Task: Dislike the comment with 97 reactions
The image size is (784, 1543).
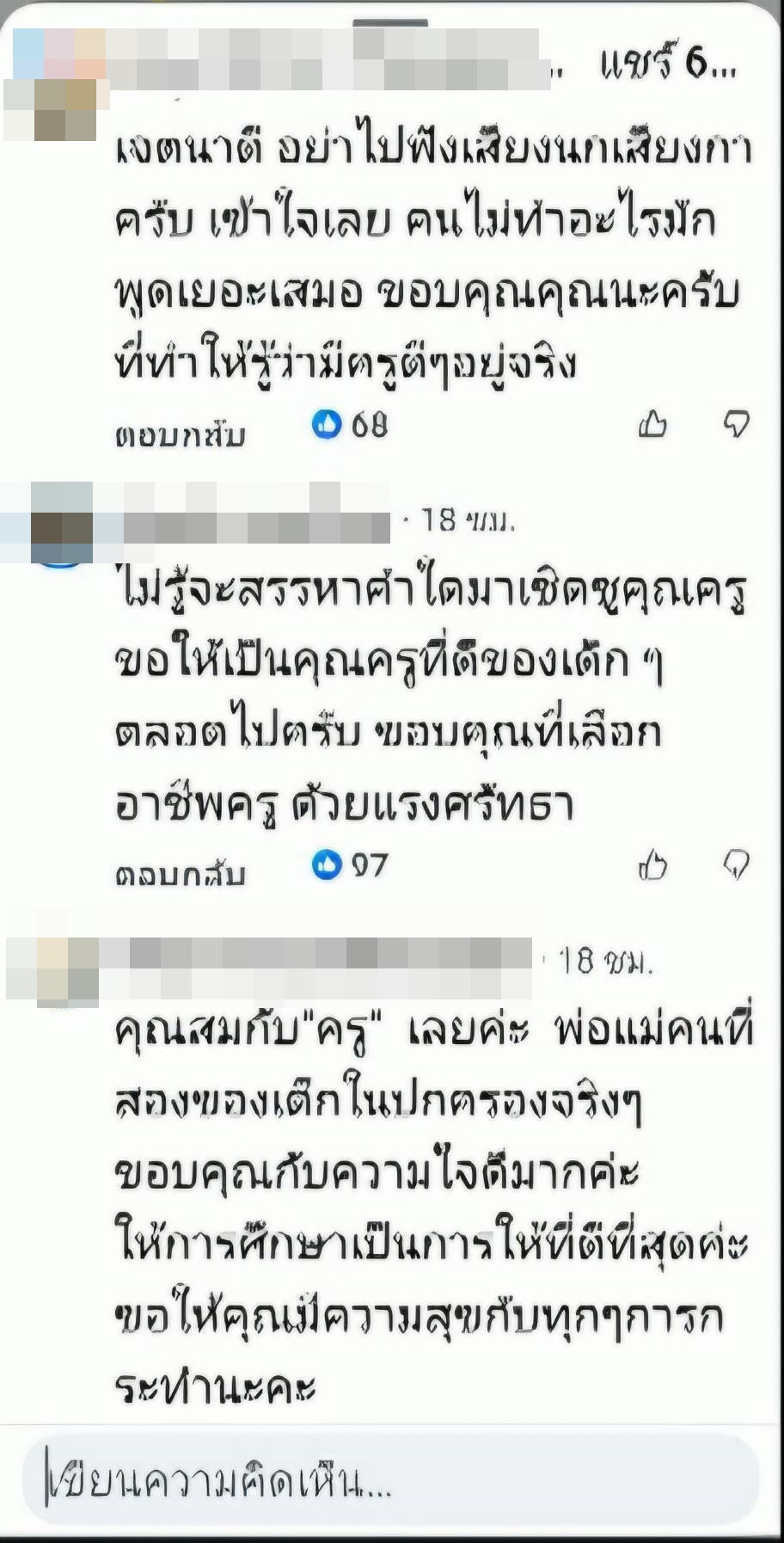Action: tap(737, 864)
